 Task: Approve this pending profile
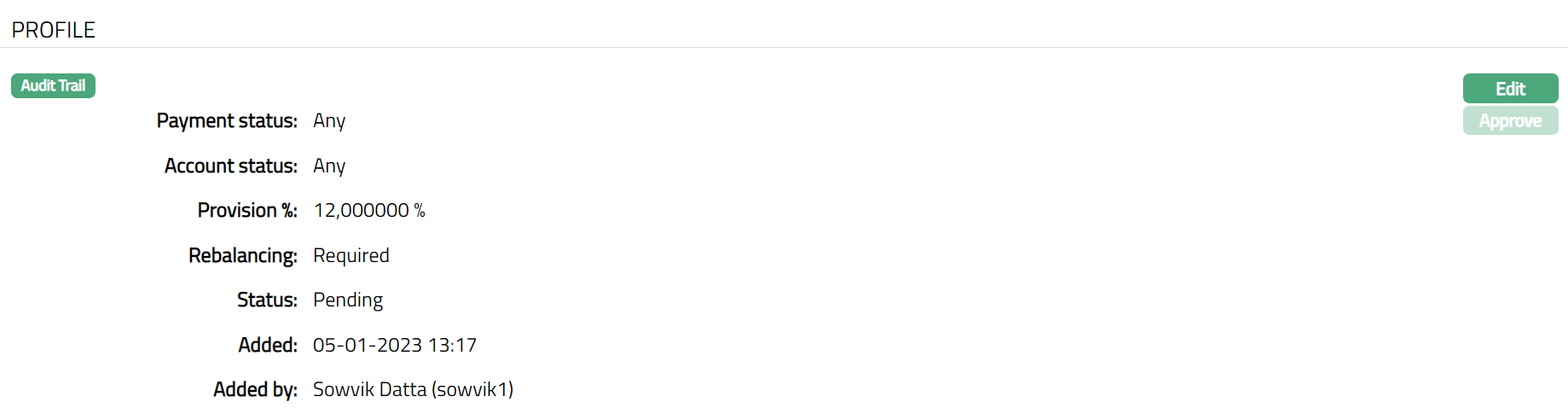click(1509, 121)
